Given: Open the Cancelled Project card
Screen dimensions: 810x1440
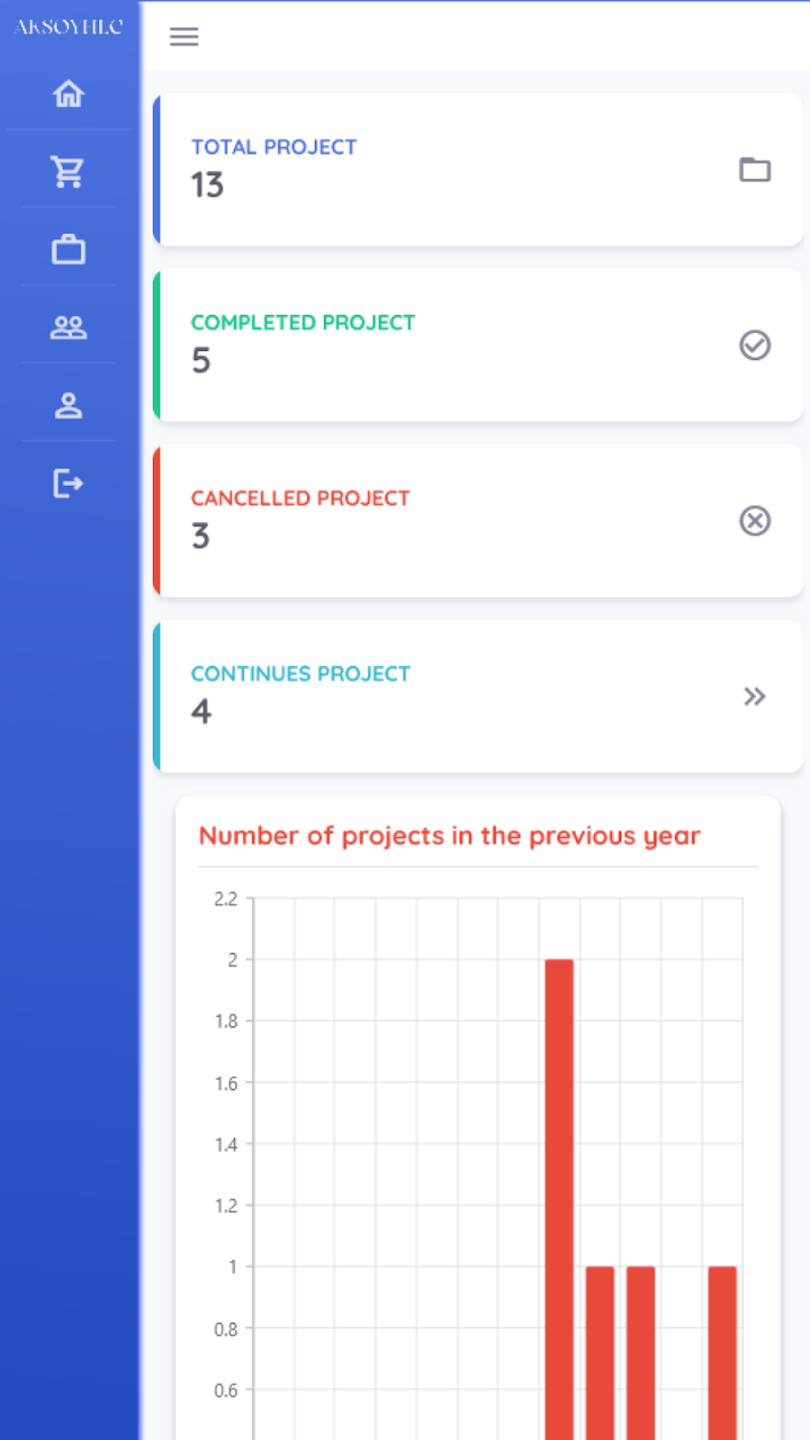Looking at the screenshot, I should [x=478, y=521].
